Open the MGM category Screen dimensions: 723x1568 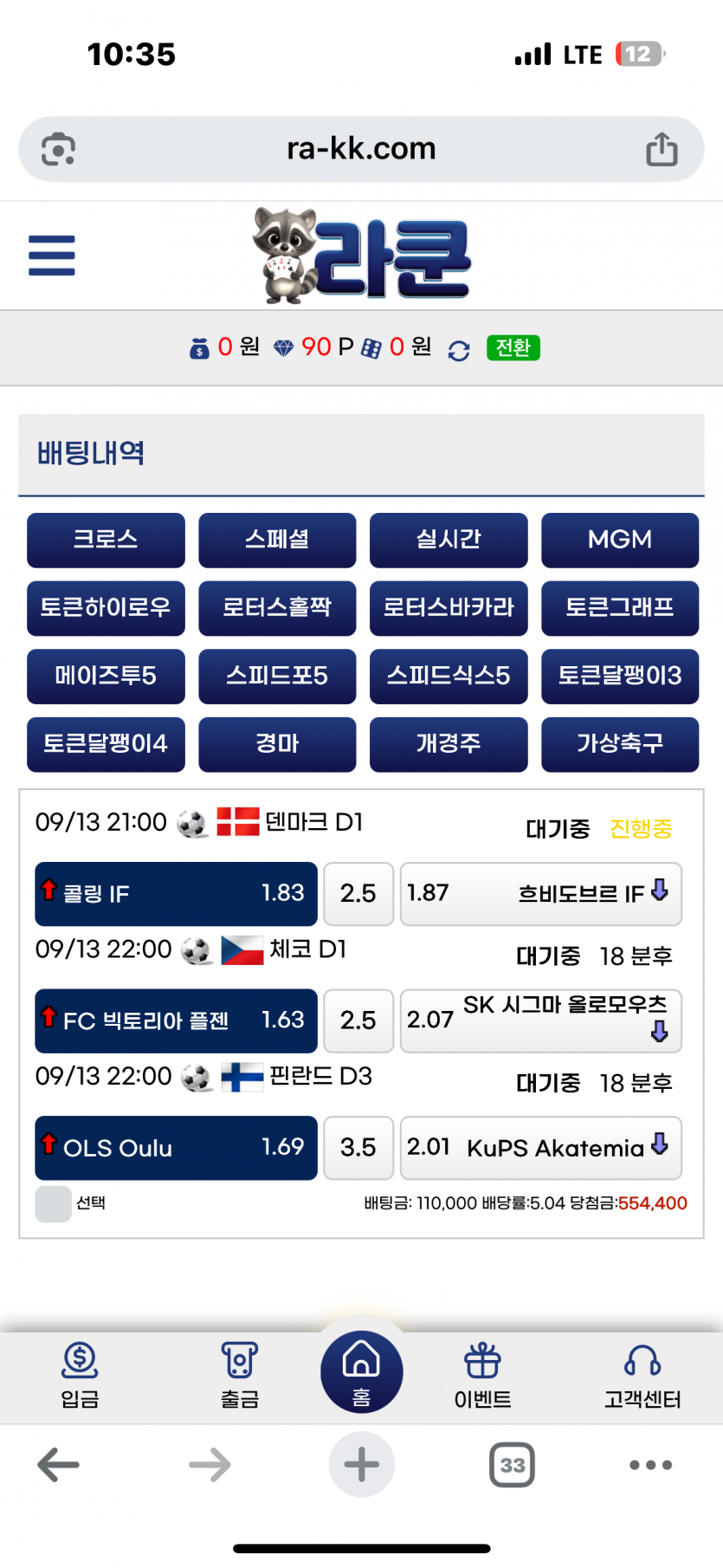(x=620, y=540)
